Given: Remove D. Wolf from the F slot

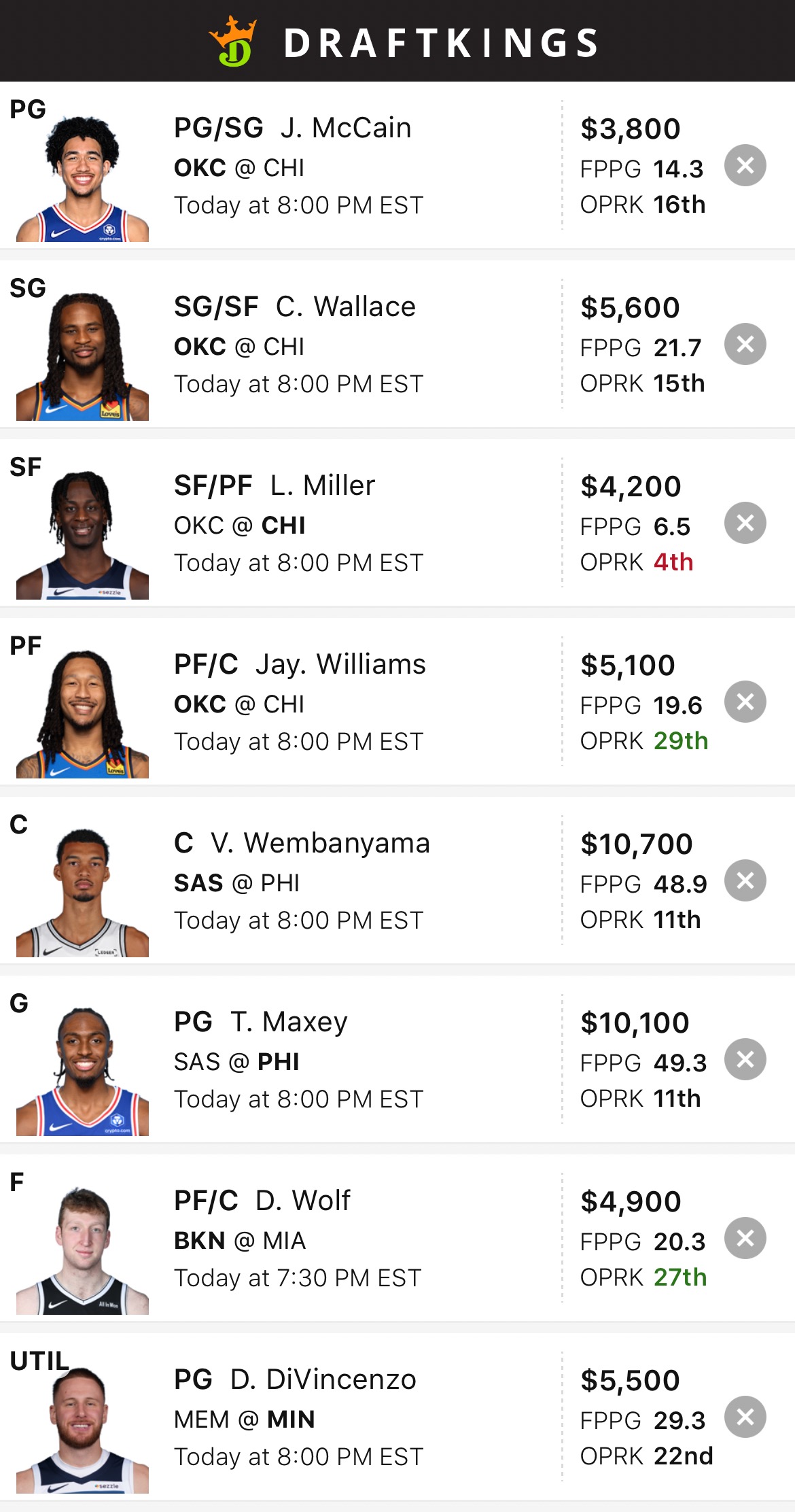Looking at the screenshot, I should (x=745, y=1238).
